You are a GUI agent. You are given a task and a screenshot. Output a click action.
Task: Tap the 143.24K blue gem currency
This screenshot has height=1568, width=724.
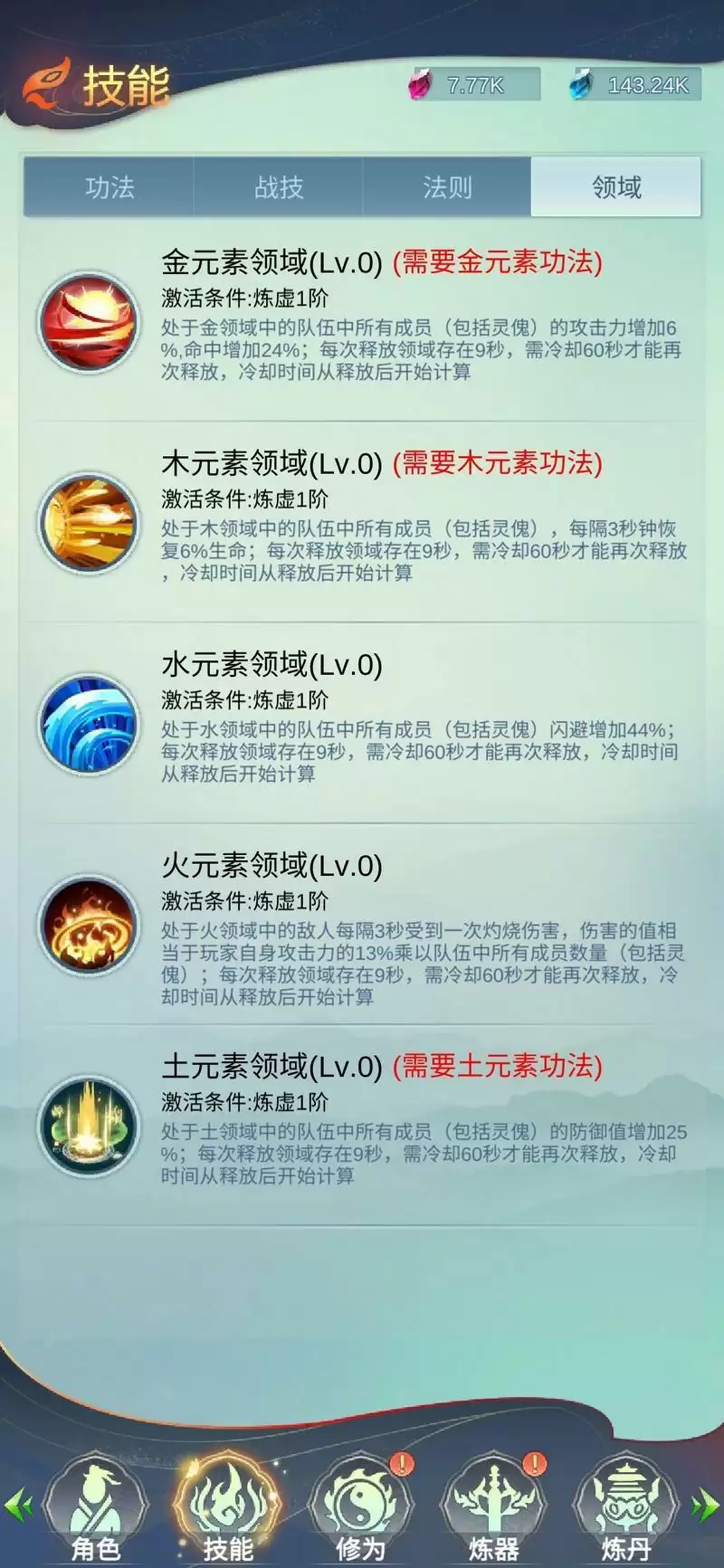(x=635, y=85)
